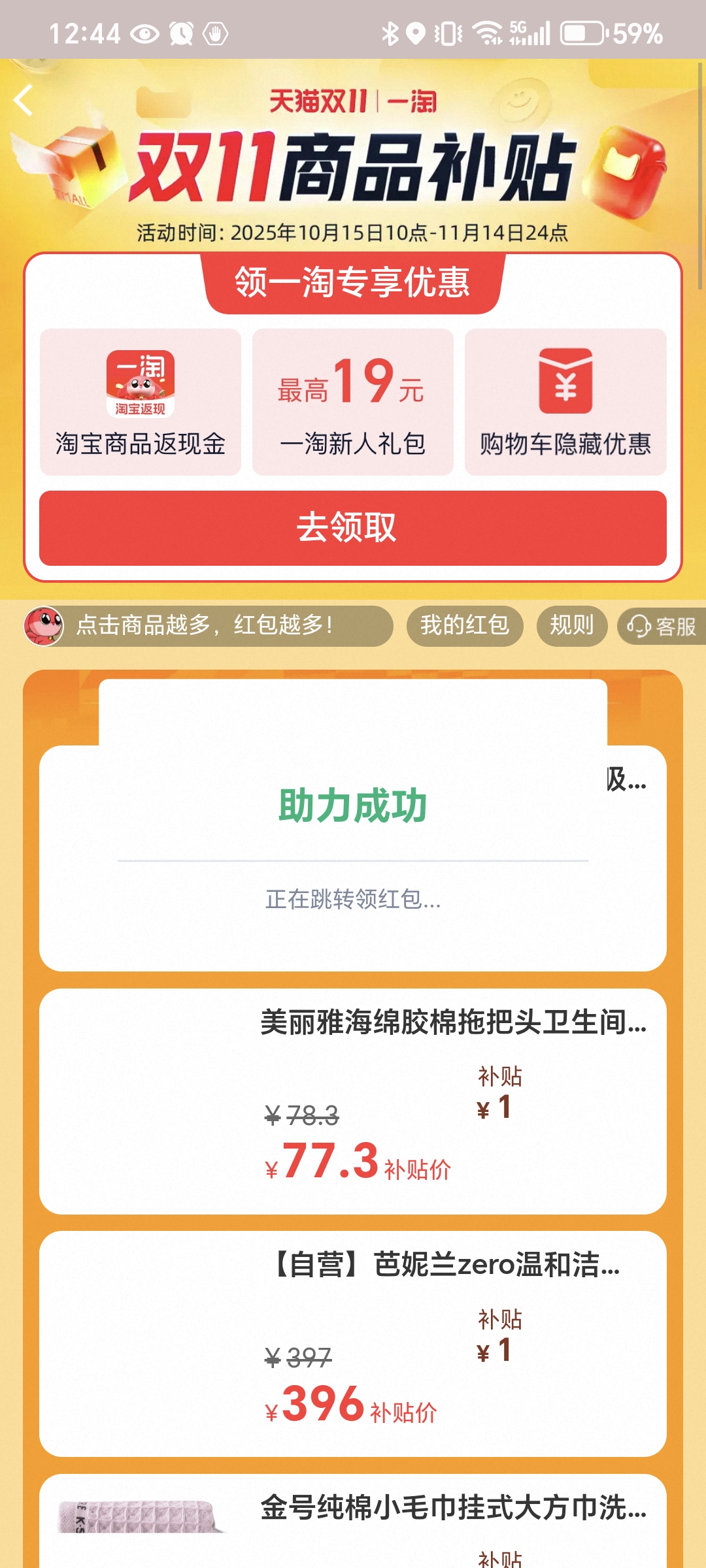This screenshot has width=706, height=1568.
Task: Open the 购物车隐藏优惠 tile
Action: (x=565, y=402)
